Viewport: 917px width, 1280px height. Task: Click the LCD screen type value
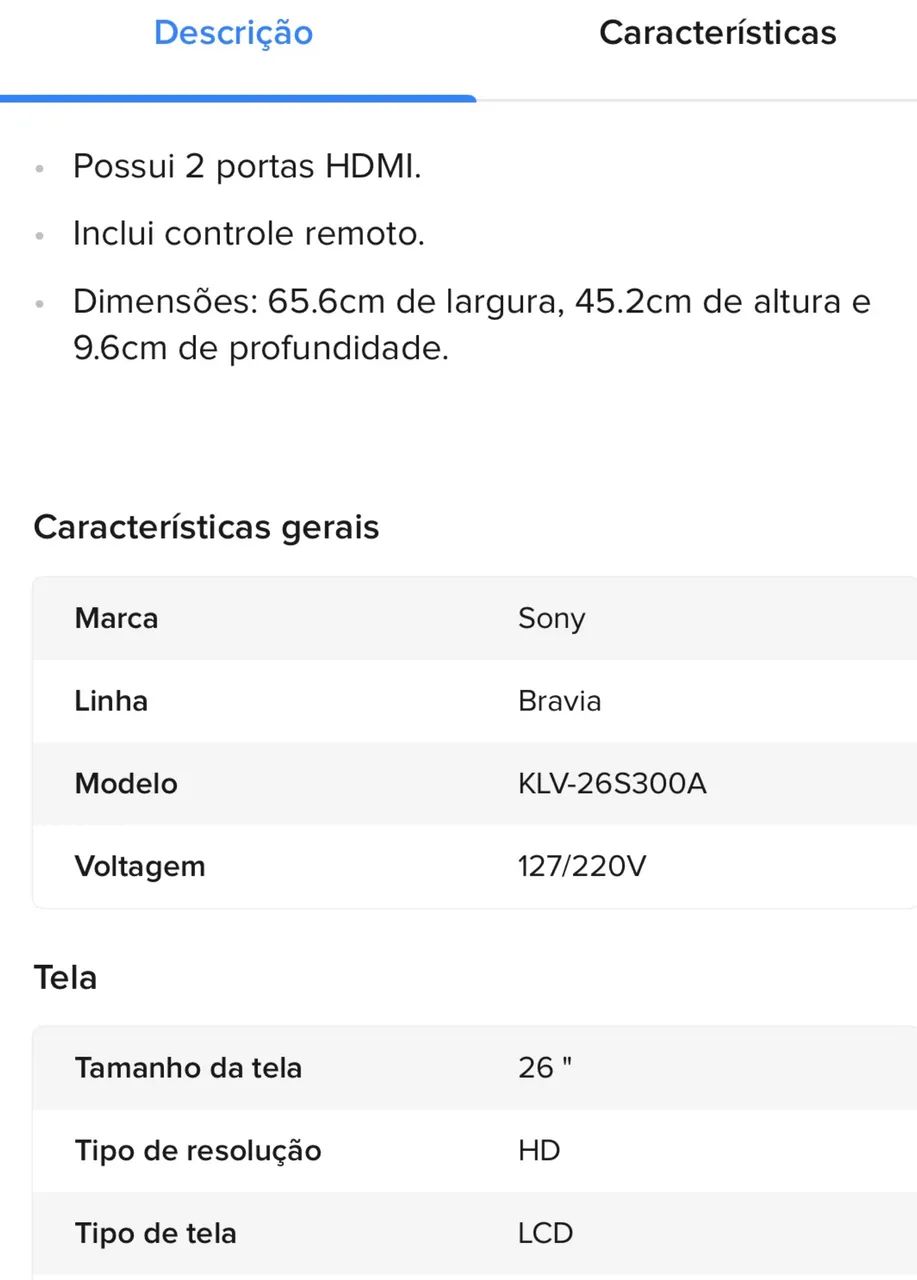click(x=546, y=1233)
